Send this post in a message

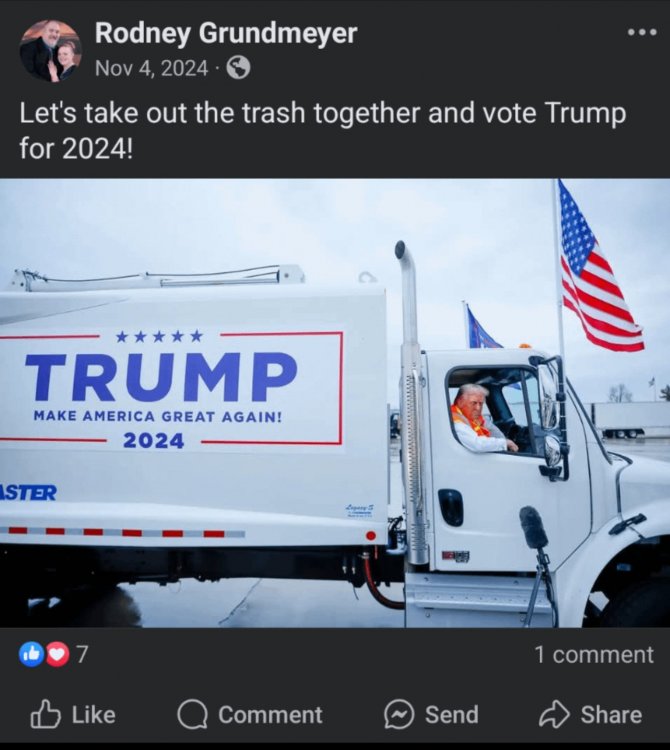[431, 714]
